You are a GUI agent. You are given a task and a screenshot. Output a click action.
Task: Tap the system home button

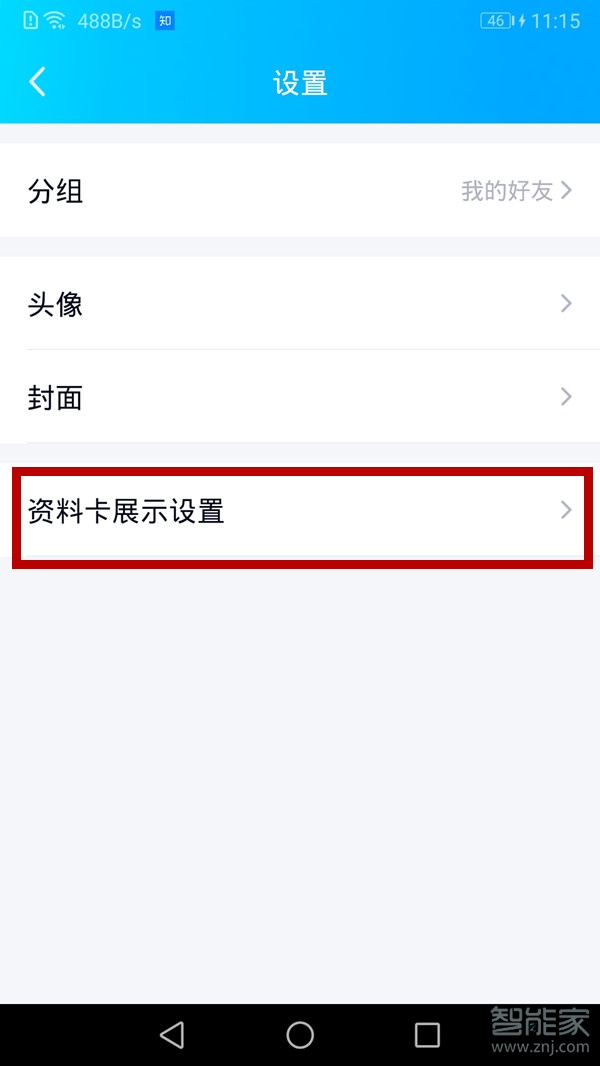[x=300, y=1034]
